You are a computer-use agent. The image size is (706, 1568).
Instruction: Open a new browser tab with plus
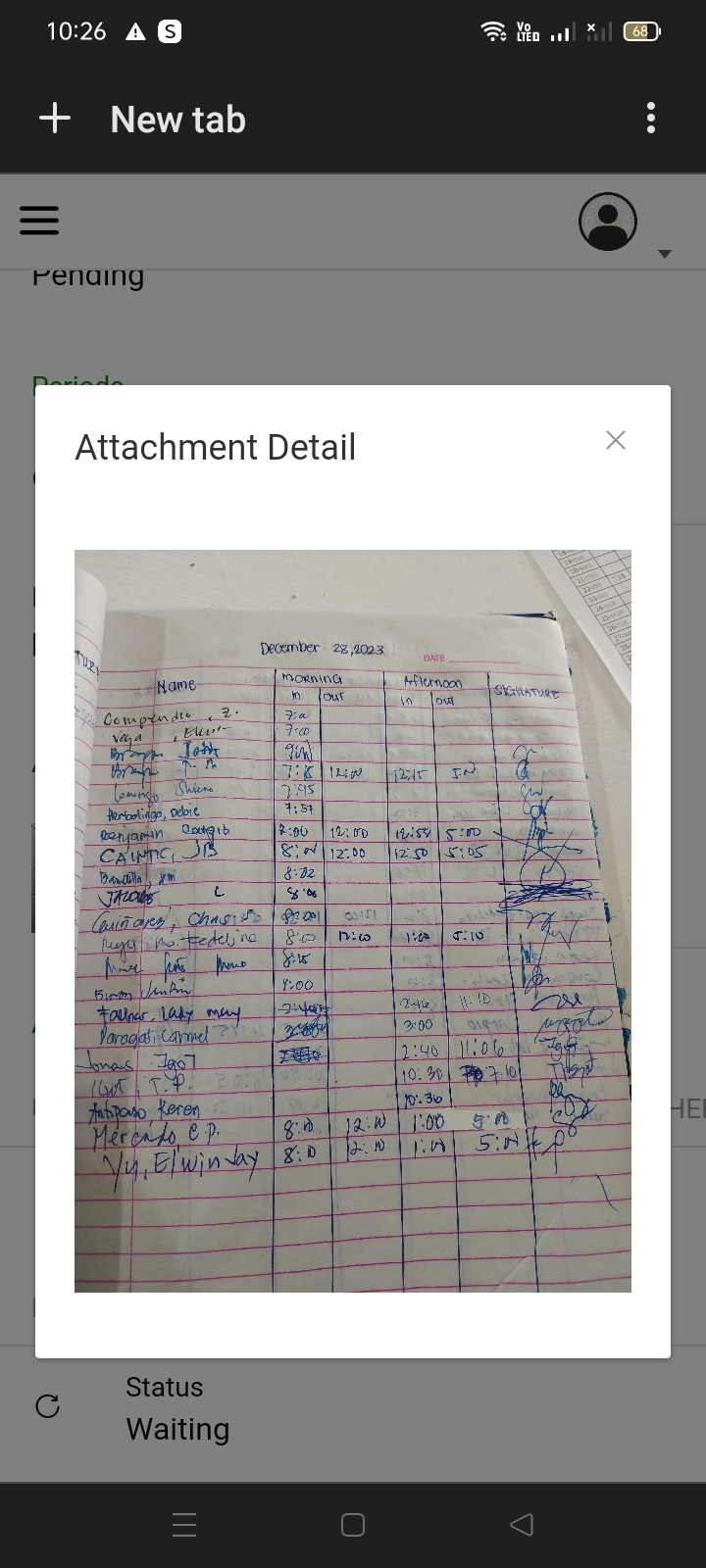[x=55, y=119]
